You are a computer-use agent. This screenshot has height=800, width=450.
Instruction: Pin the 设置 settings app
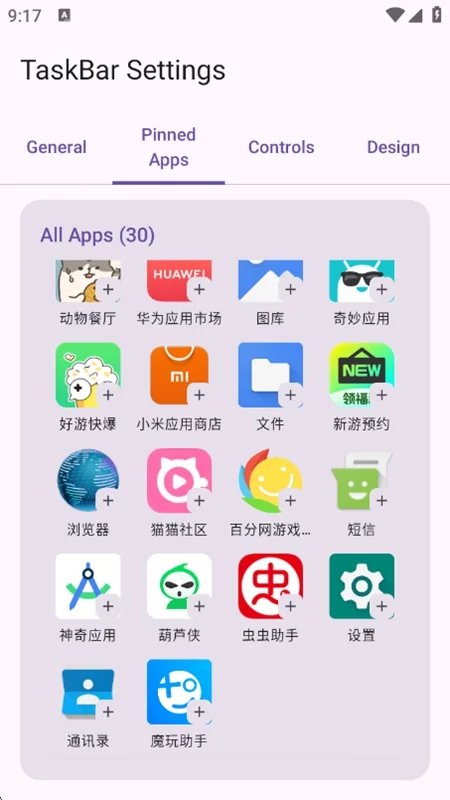coord(382,606)
